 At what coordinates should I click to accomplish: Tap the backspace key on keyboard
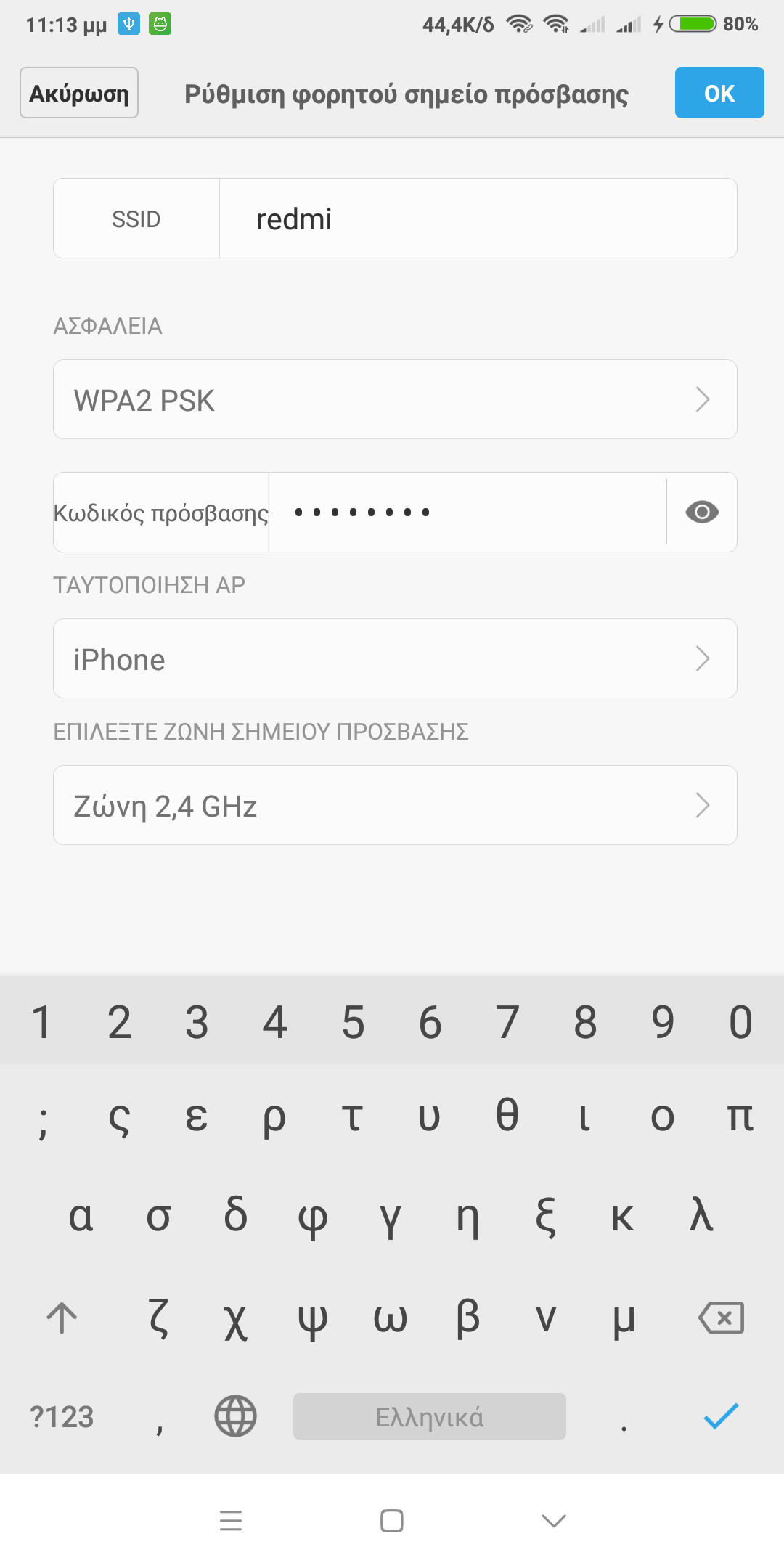[720, 1318]
